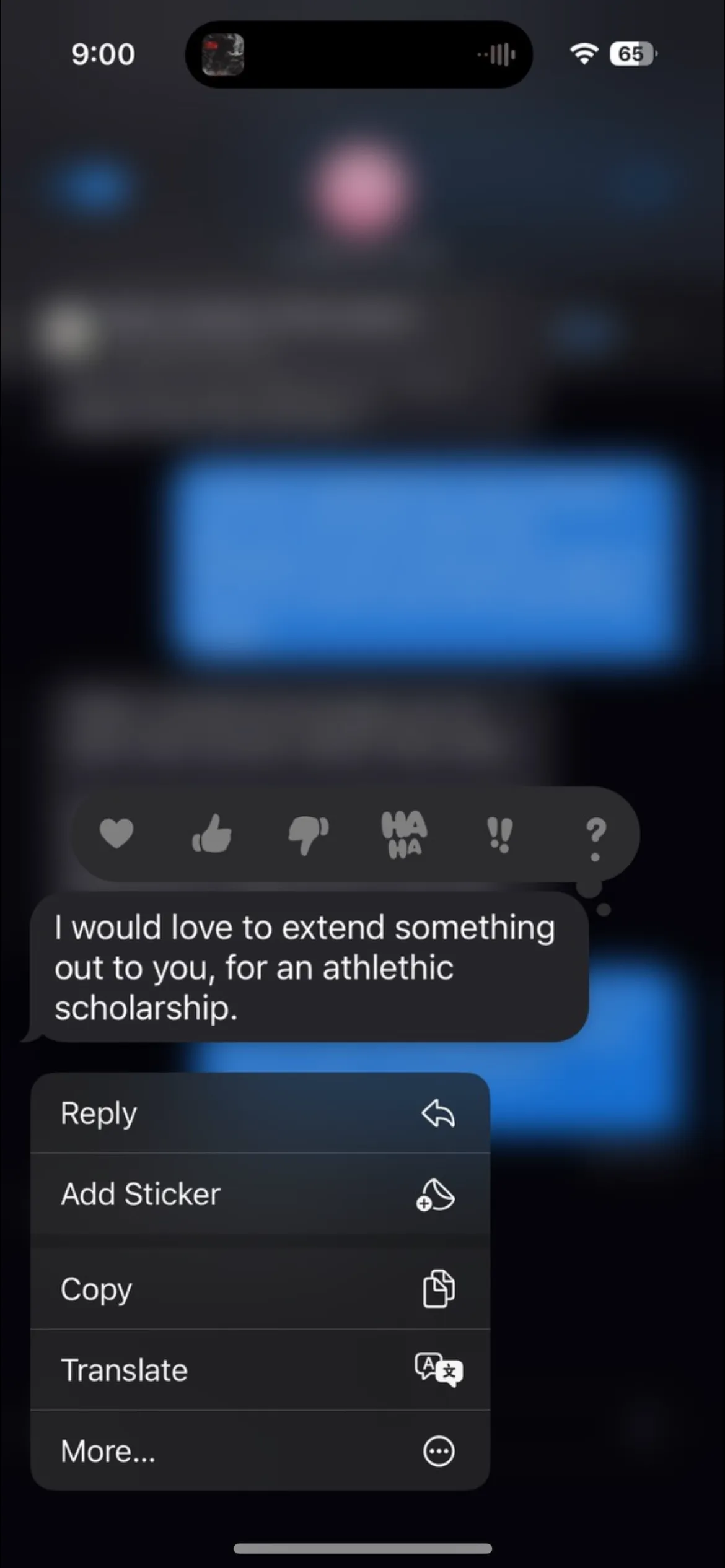Choose Reply from the menu
The image size is (725, 1568).
coord(260,1113)
